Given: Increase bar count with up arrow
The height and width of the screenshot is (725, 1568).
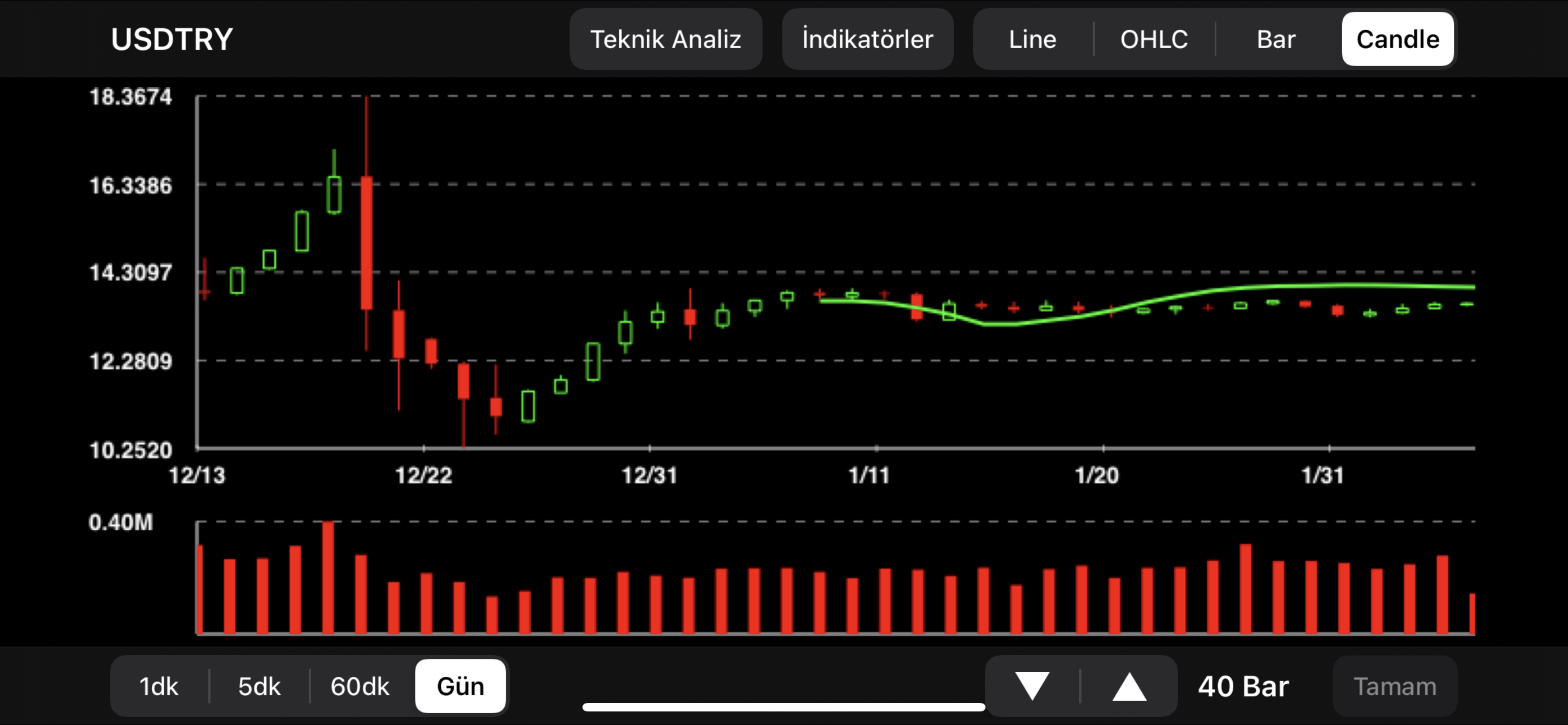Looking at the screenshot, I should point(1129,686).
